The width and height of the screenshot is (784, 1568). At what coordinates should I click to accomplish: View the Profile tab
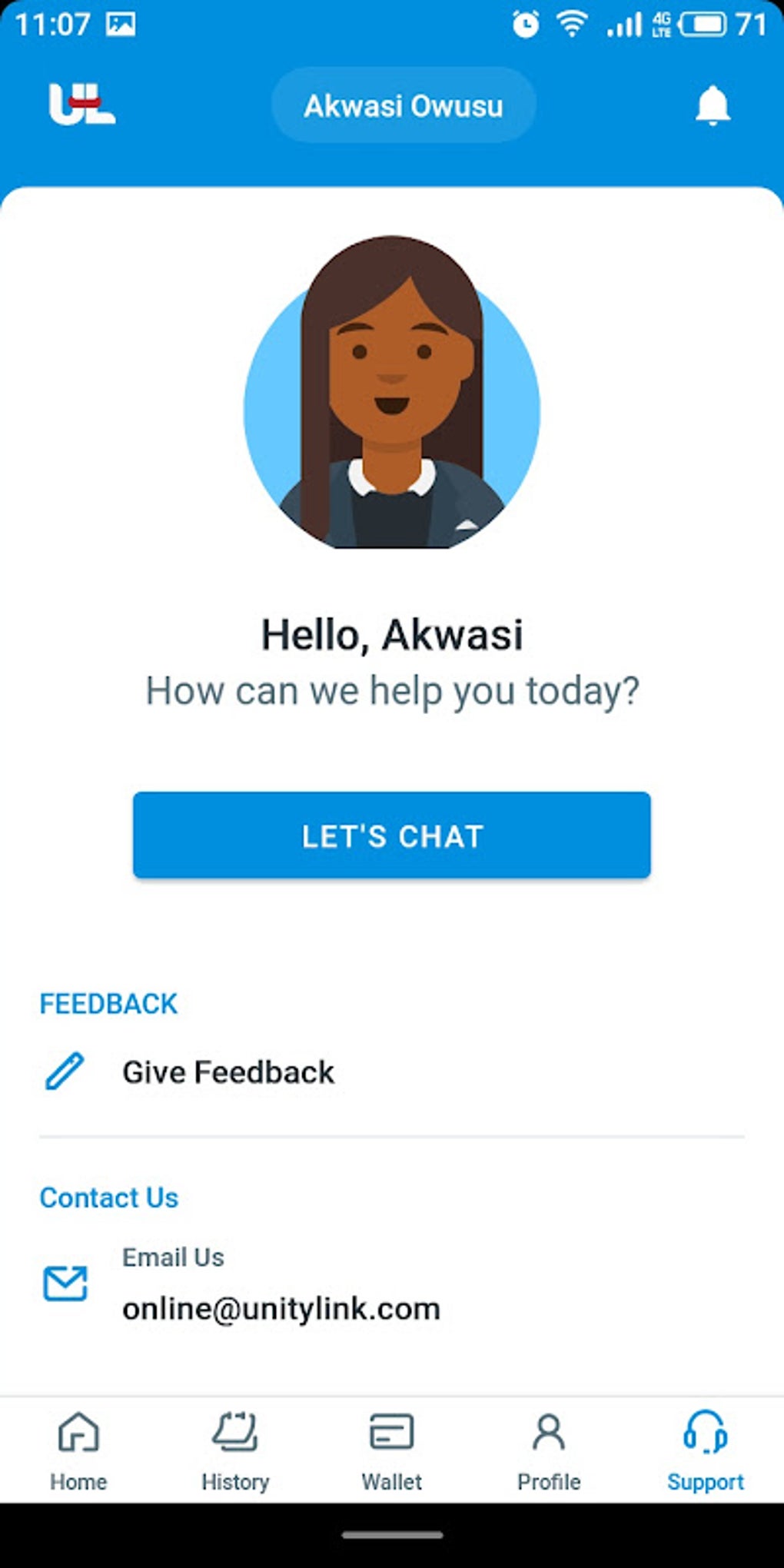tap(549, 1451)
